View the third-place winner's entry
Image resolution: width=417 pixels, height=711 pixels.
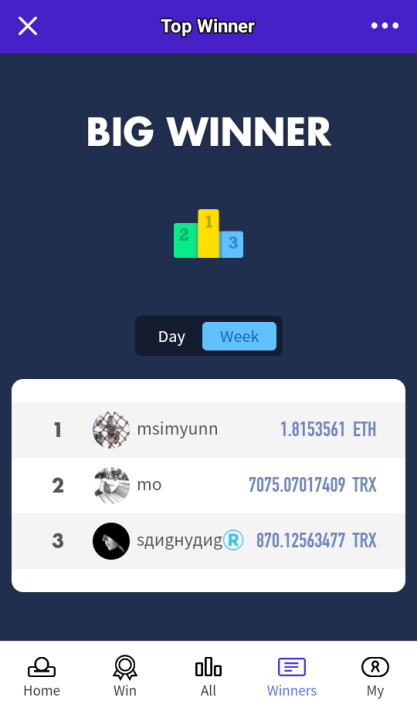pyautogui.click(x=208, y=541)
